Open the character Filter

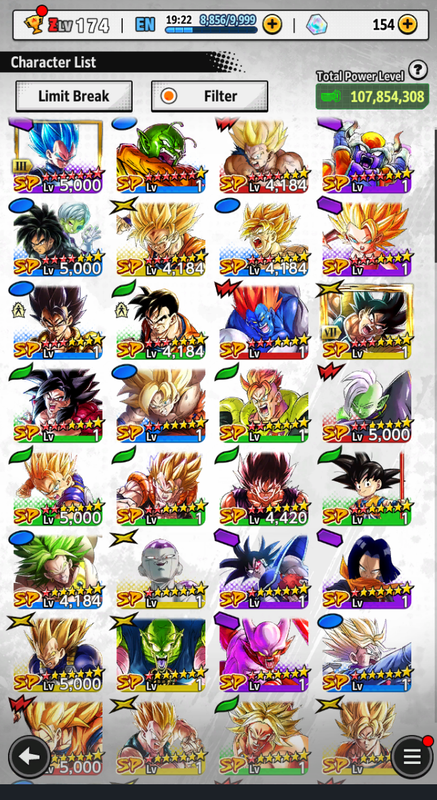[x=210, y=96]
